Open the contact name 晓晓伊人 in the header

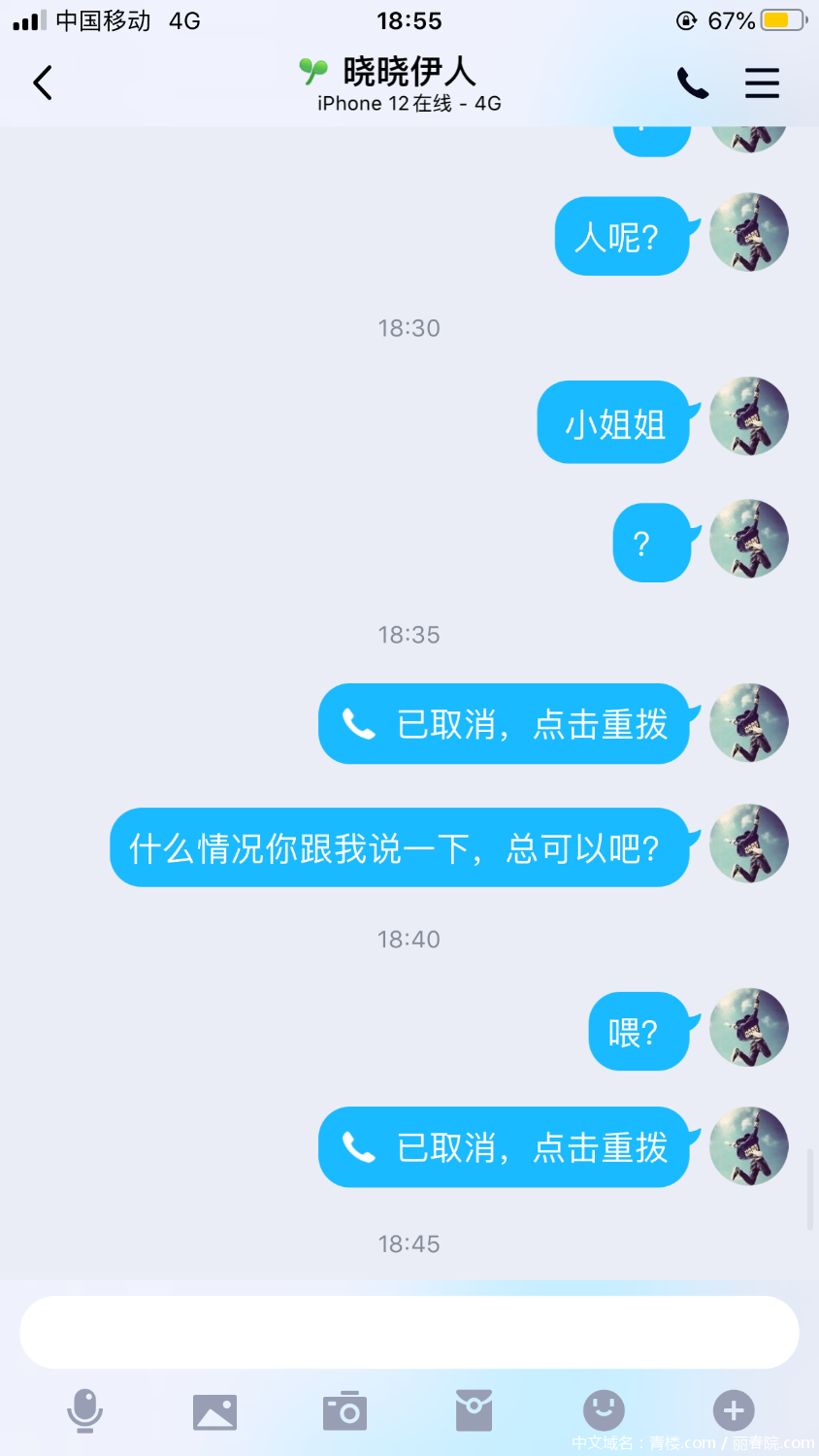[x=409, y=72]
